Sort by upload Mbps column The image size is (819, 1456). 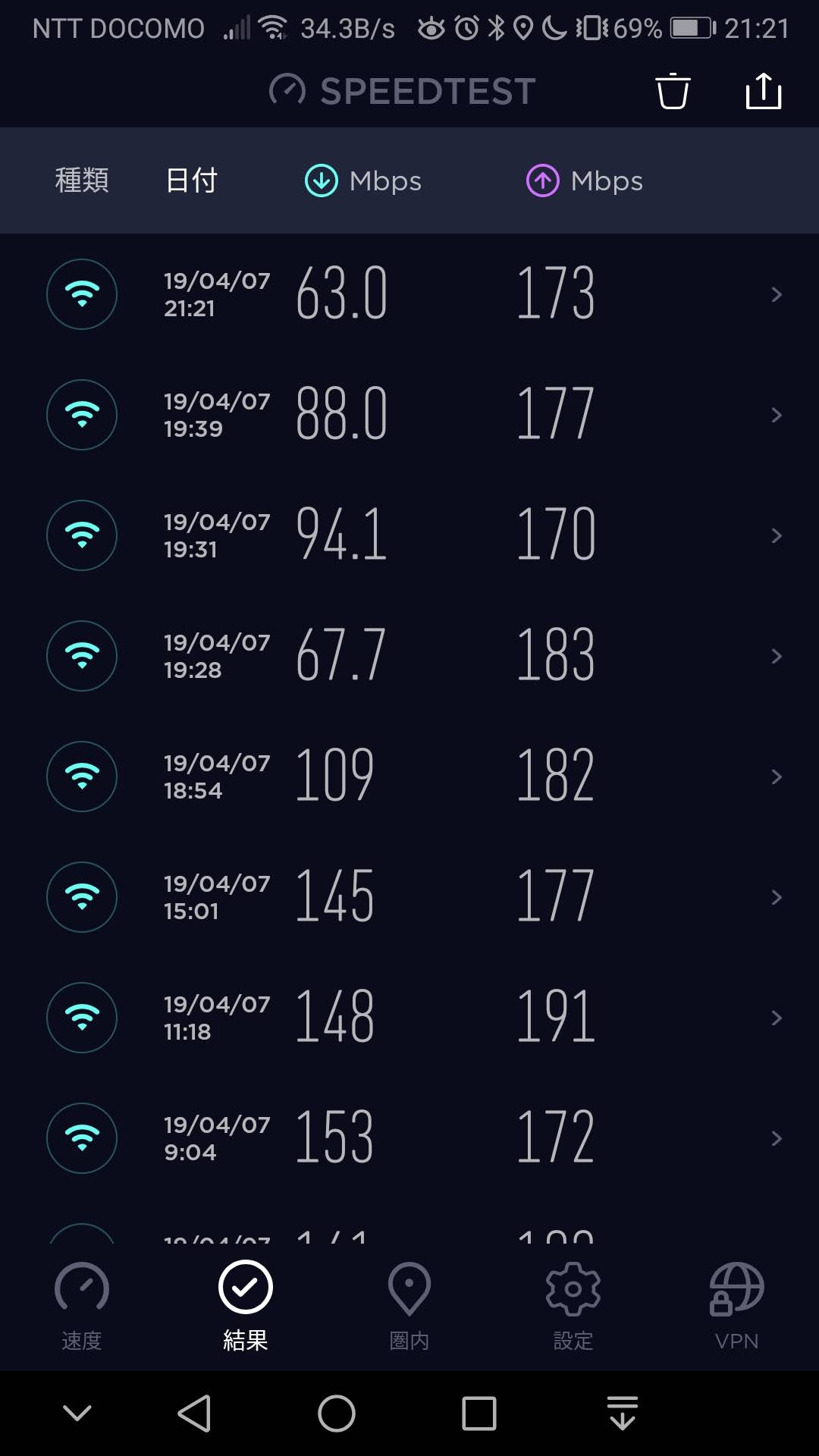(x=585, y=181)
